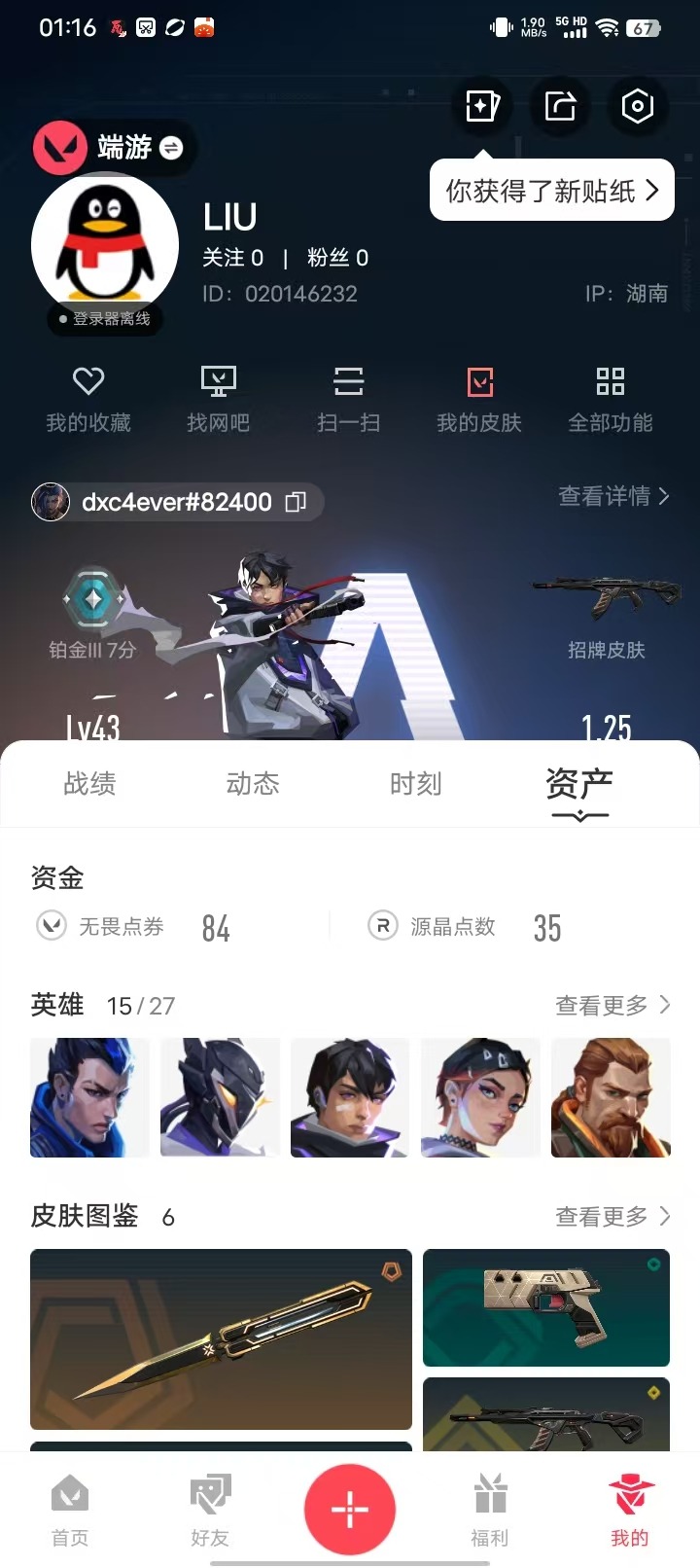Open the sticker card icon
The width and height of the screenshot is (700, 1568).
coord(482,105)
